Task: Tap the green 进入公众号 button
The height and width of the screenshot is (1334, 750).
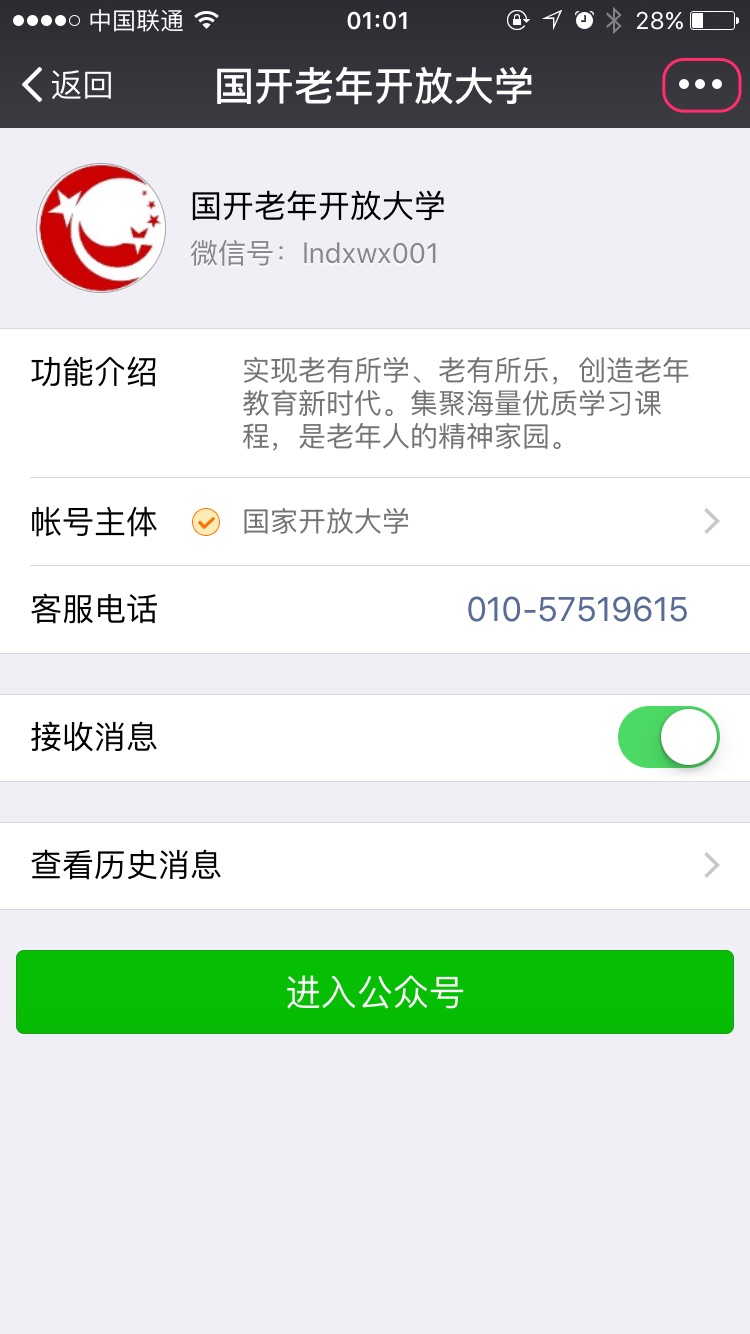Action: (x=375, y=992)
